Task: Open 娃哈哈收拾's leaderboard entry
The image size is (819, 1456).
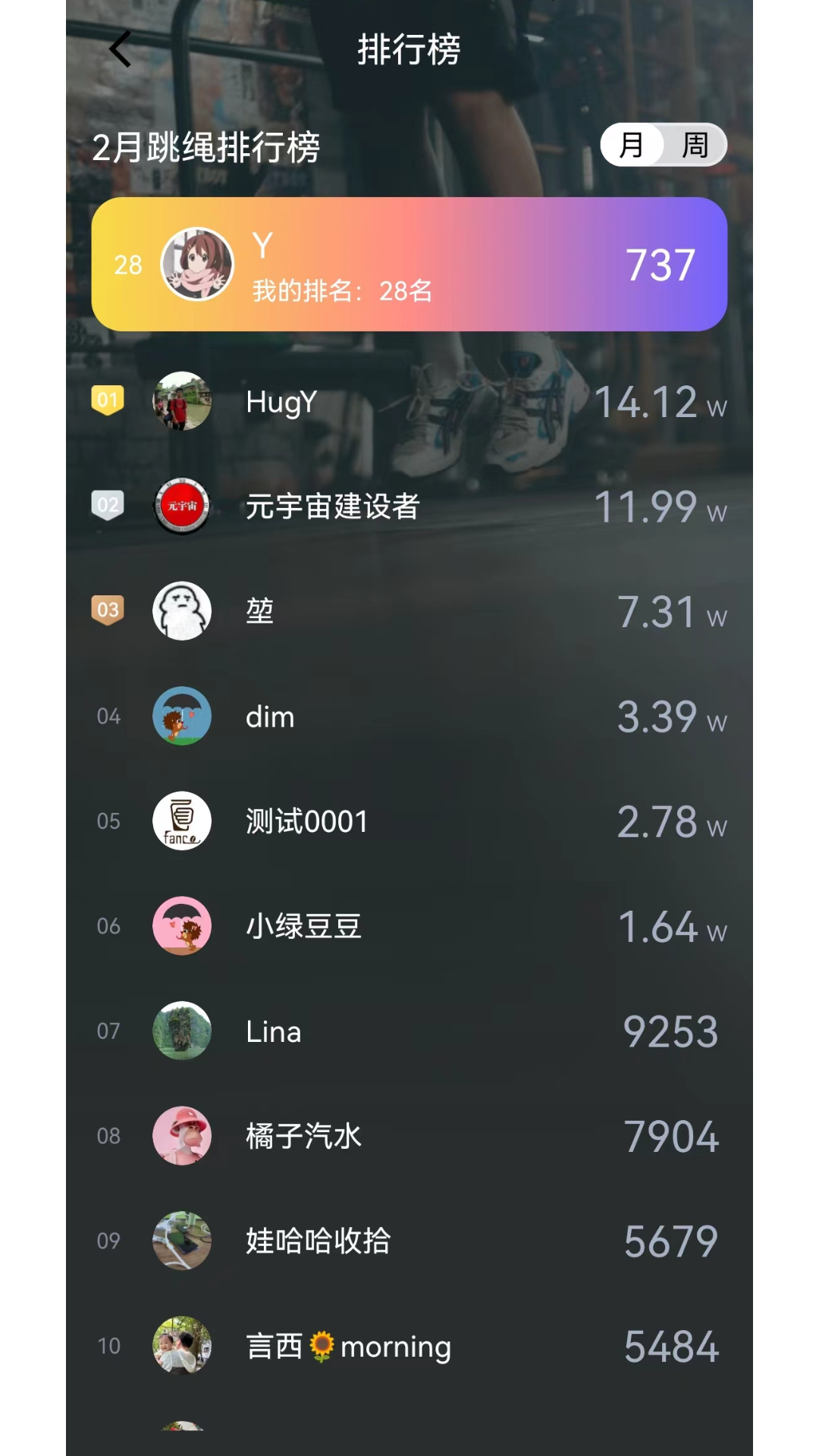Action: tap(409, 1241)
